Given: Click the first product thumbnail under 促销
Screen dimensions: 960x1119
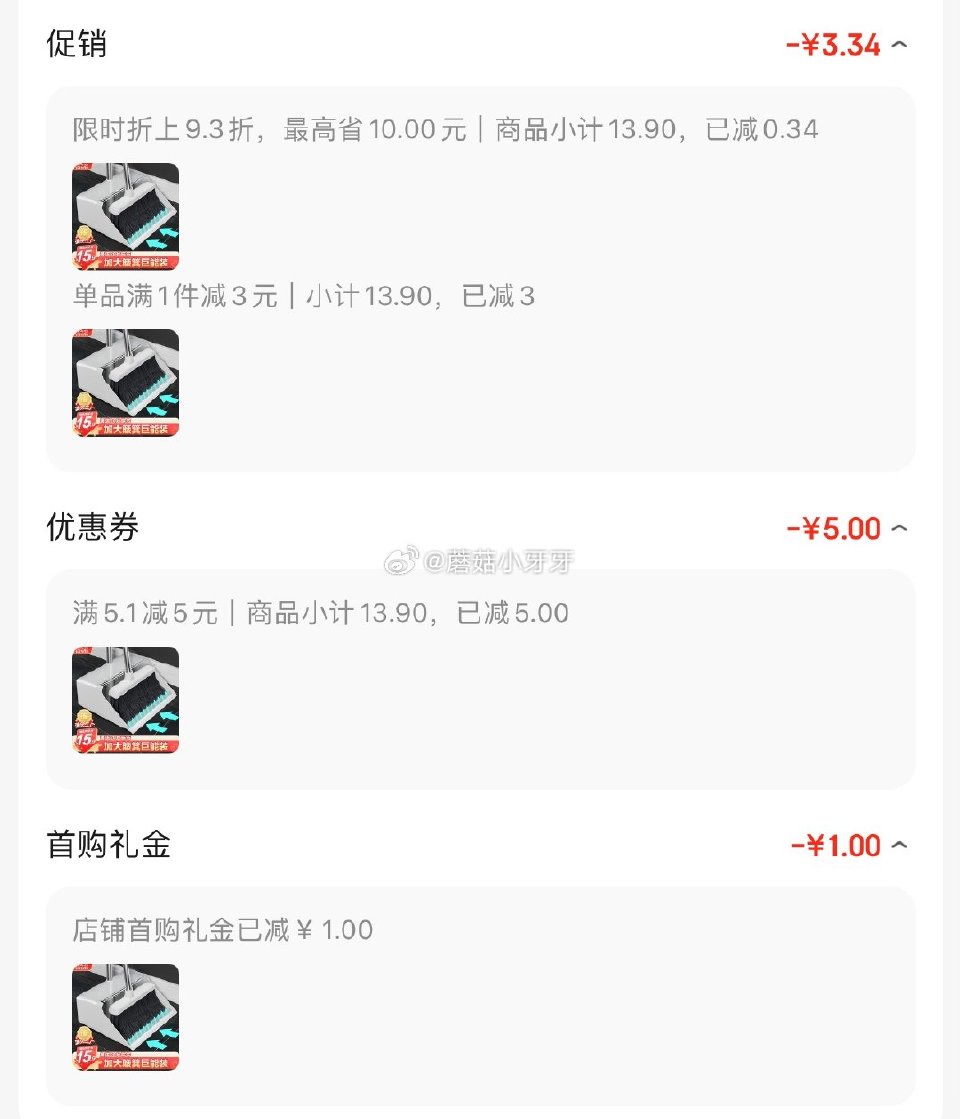Looking at the screenshot, I should click(124, 217).
